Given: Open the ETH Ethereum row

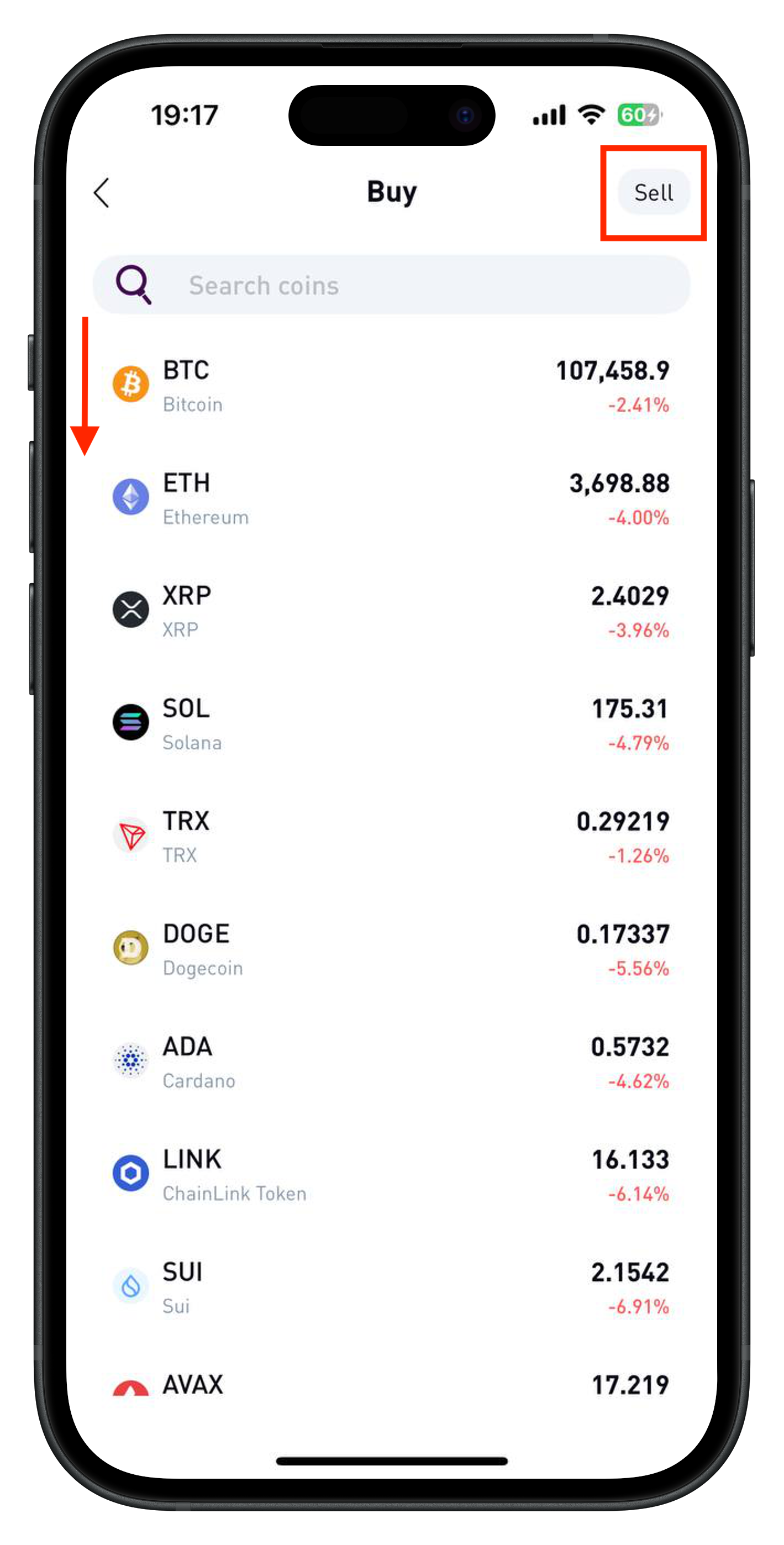Looking at the screenshot, I should [391, 498].
